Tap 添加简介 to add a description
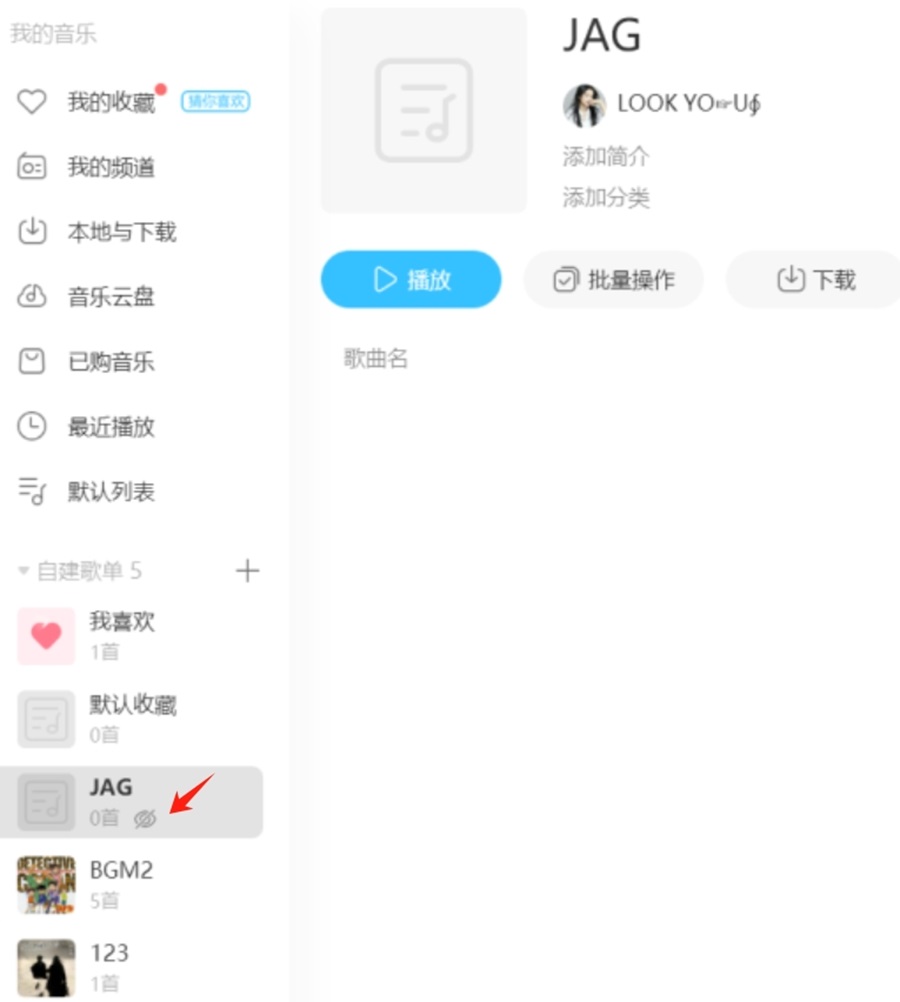Image resolution: width=900 pixels, height=1002 pixels. [606, 157]
